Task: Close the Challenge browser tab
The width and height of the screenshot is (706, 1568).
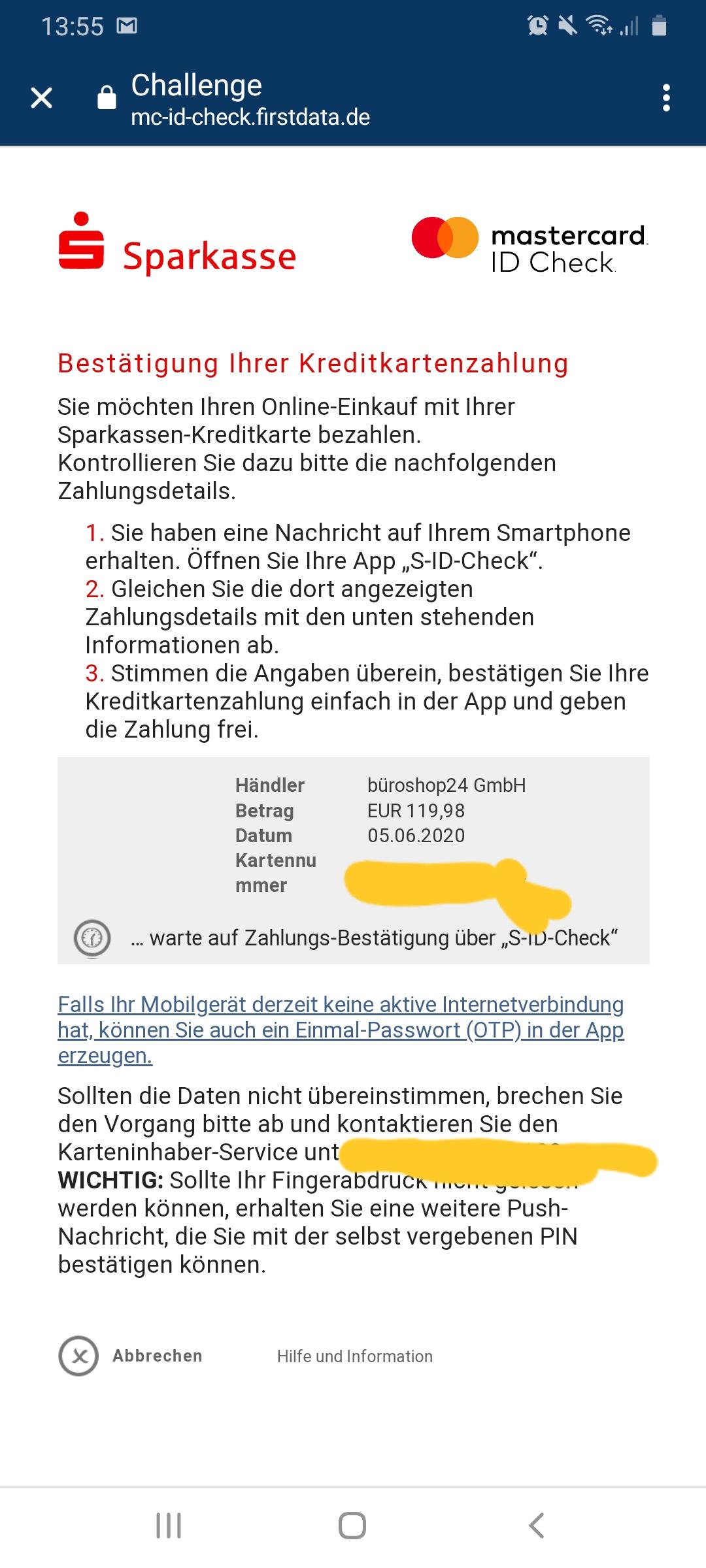Action: [x=42, y=98]
